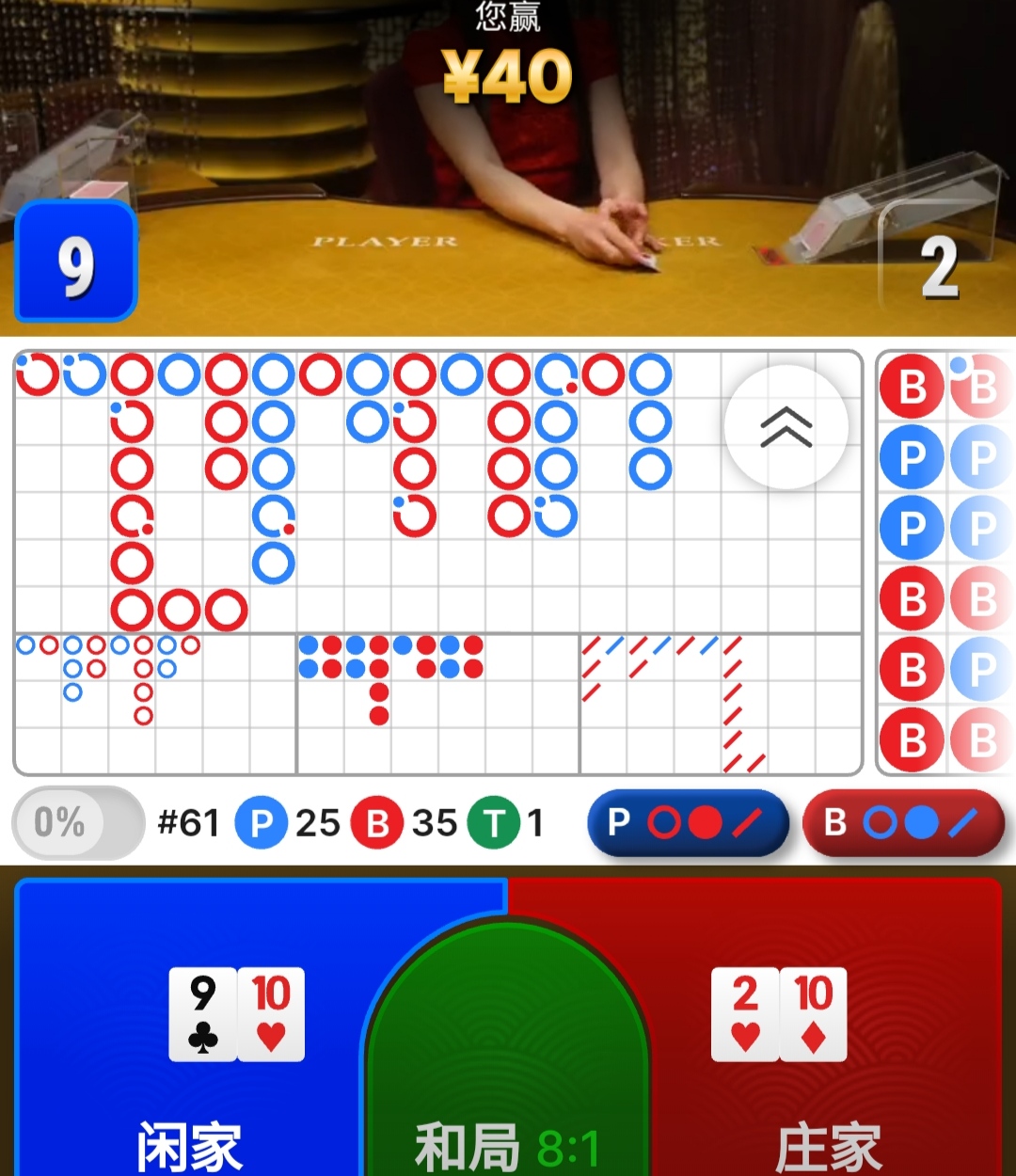This screenshot has width=1016, height=1176.
Task: Toggle the 0% percentage switch
Action: (x=78, y=823)
